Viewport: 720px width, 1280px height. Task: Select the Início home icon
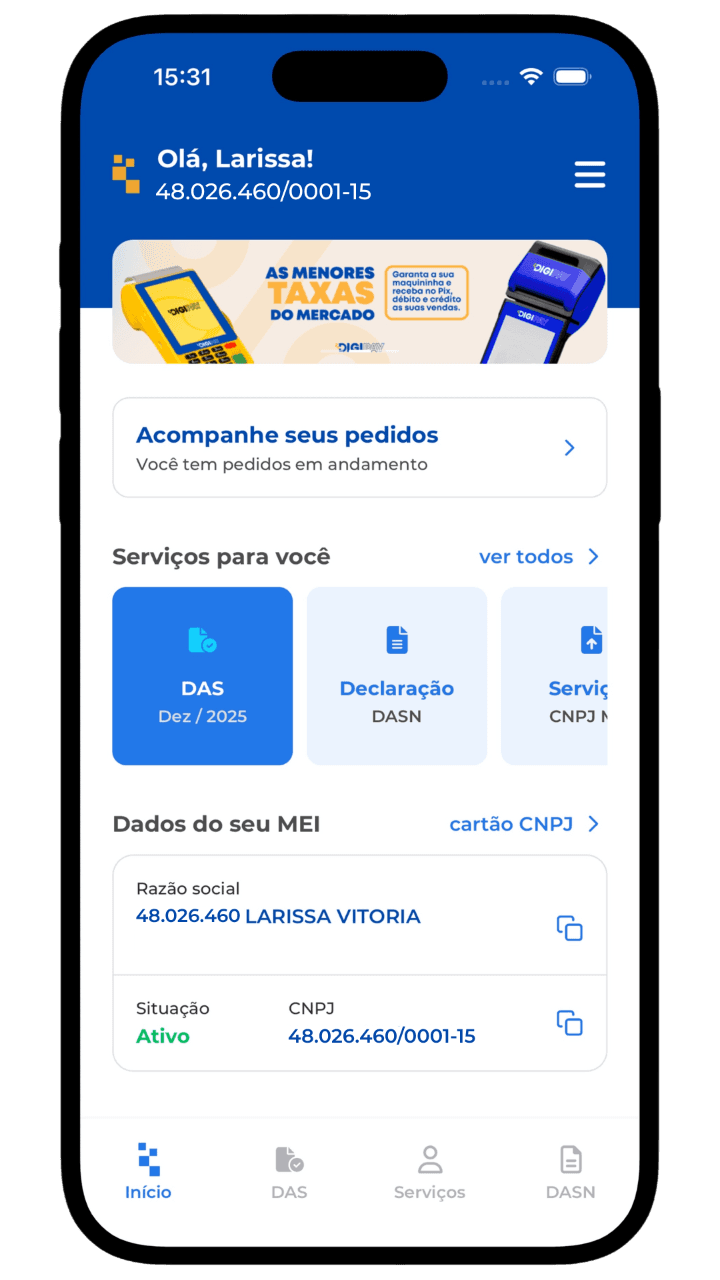coord(148,1158)
